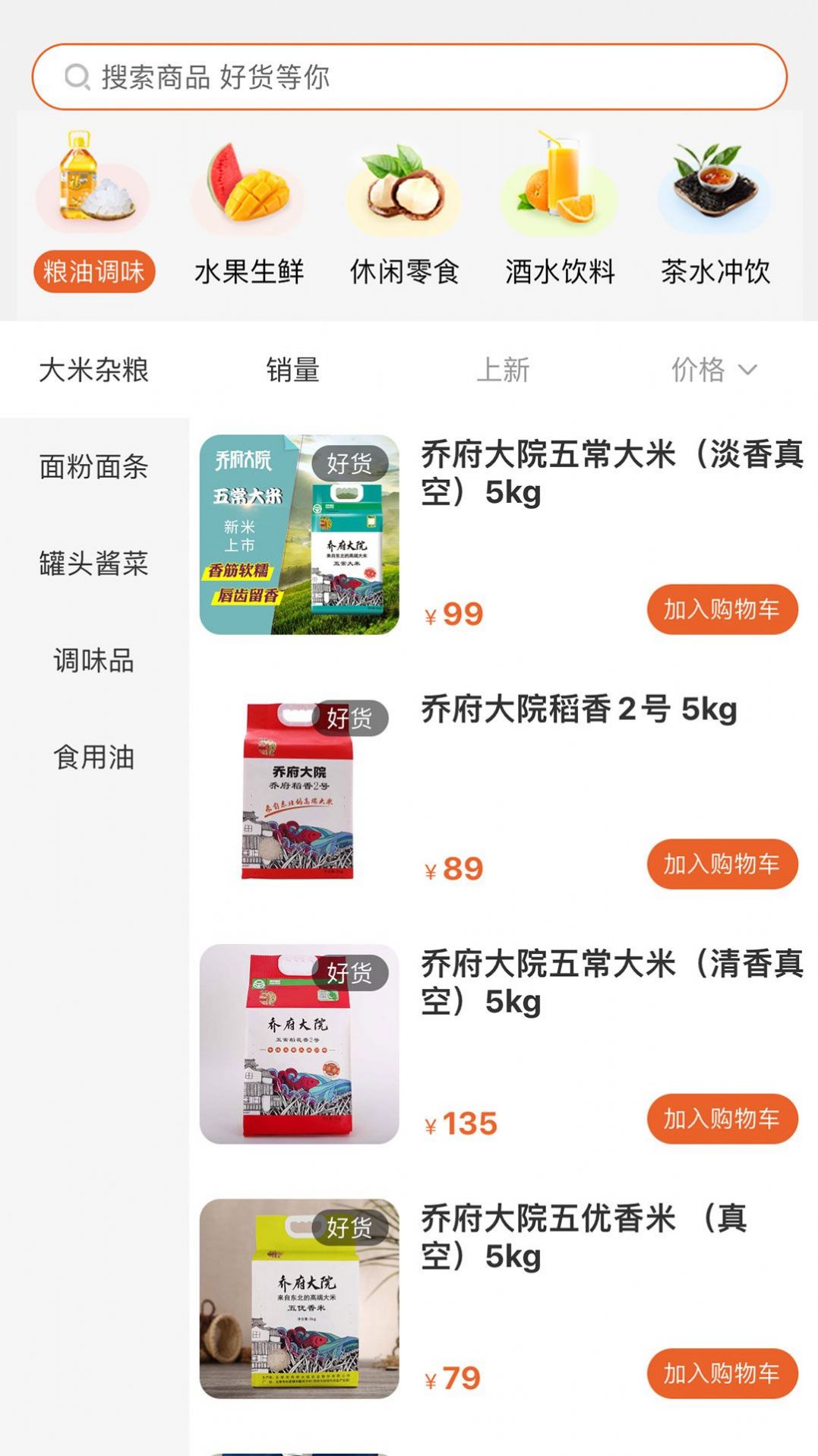Tap the 休闲零食 snacks category icon
This screenshot has width=818, height=1456.
[x=405, y=197]
